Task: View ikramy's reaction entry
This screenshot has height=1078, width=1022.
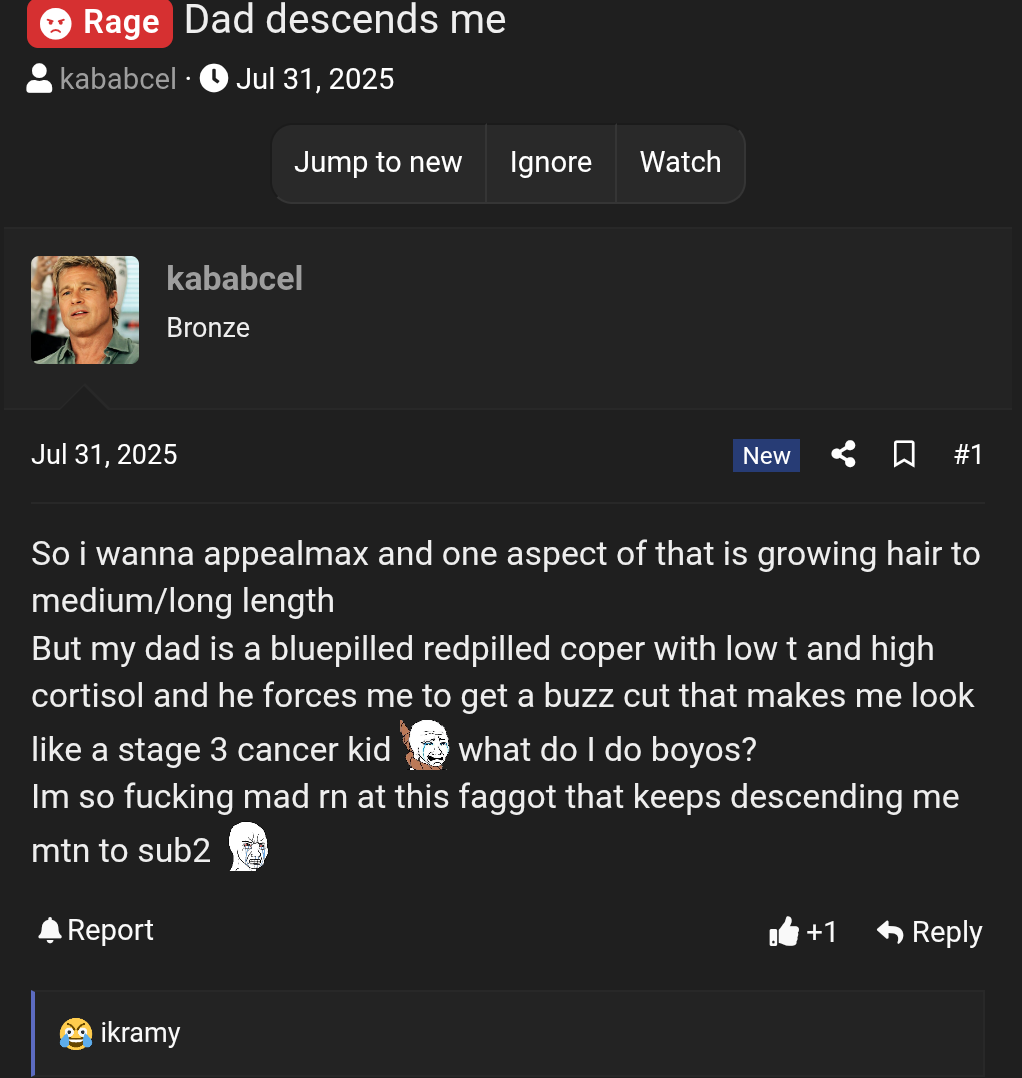Action: (x=120, y=1033)
